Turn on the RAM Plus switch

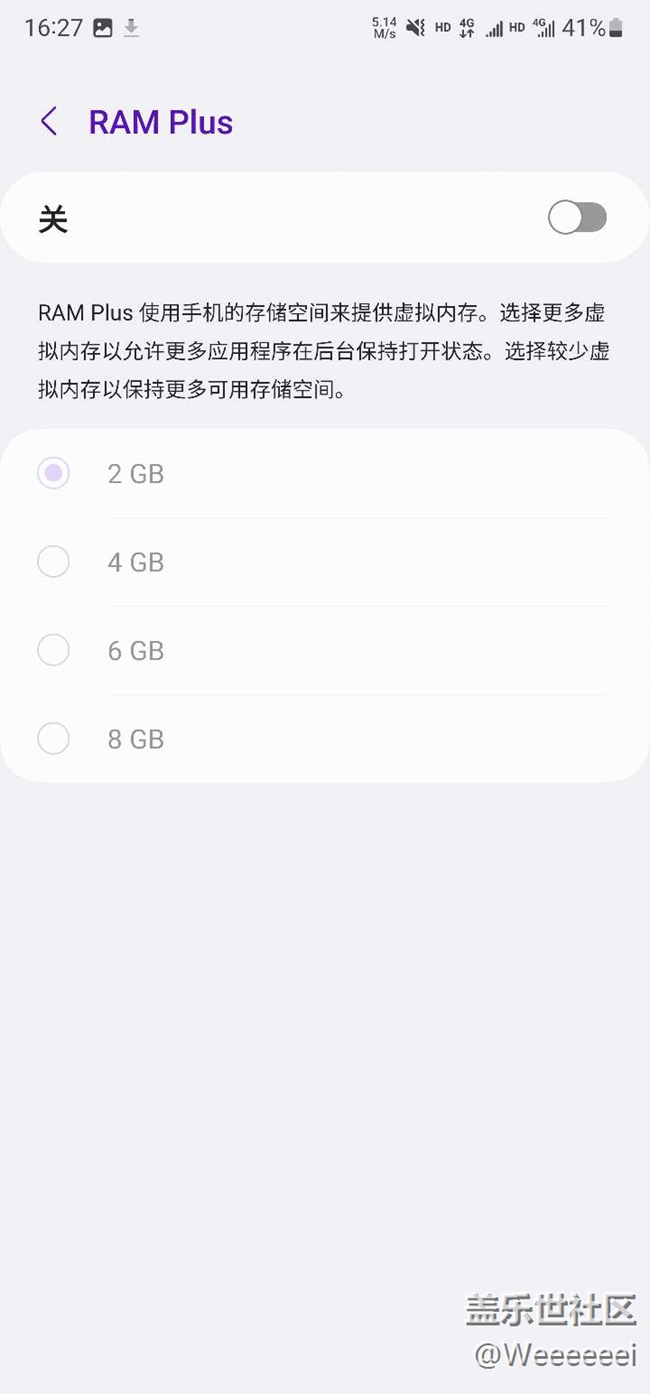pyautogui.click(x=577, y=217)
